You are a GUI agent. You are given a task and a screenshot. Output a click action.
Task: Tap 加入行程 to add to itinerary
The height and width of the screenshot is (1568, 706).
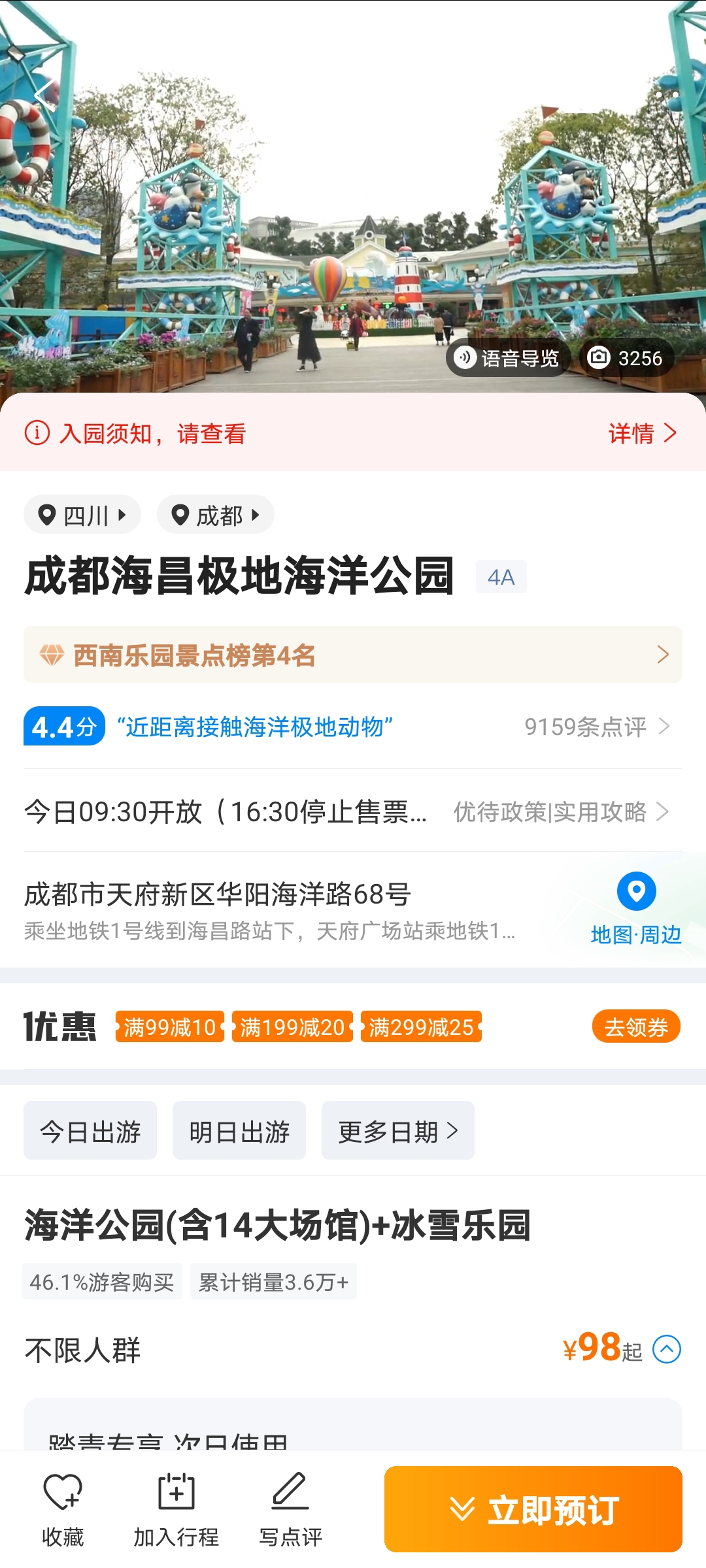pyautogui.click(x=176, y=1509)
